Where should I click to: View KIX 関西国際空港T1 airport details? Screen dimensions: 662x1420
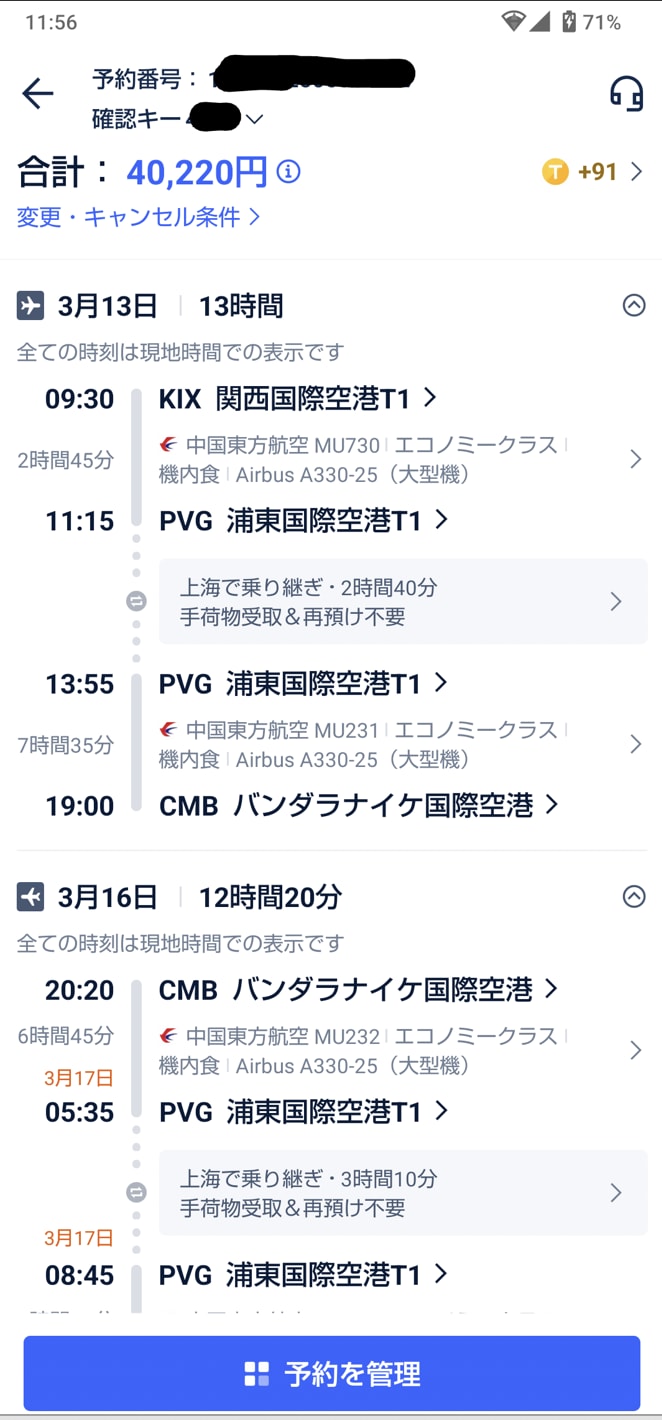point(298,399)
